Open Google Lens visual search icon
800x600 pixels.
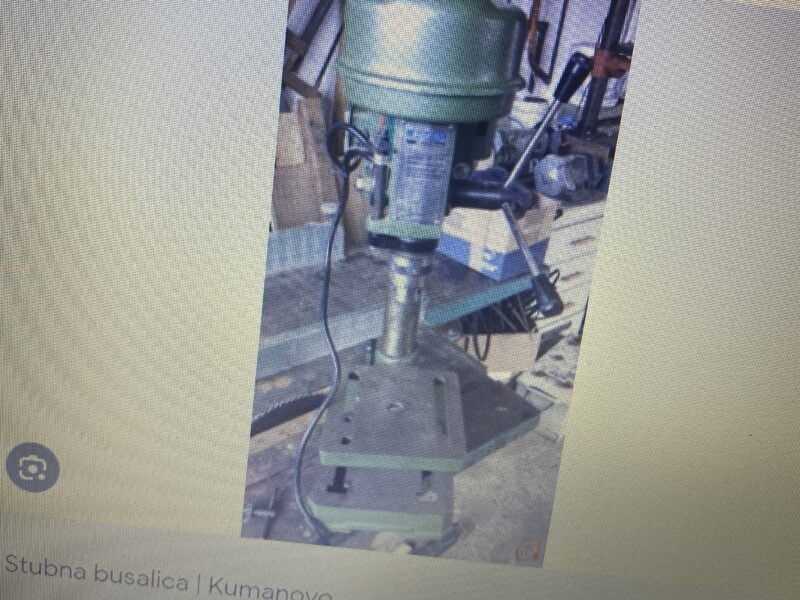[32, 467]
